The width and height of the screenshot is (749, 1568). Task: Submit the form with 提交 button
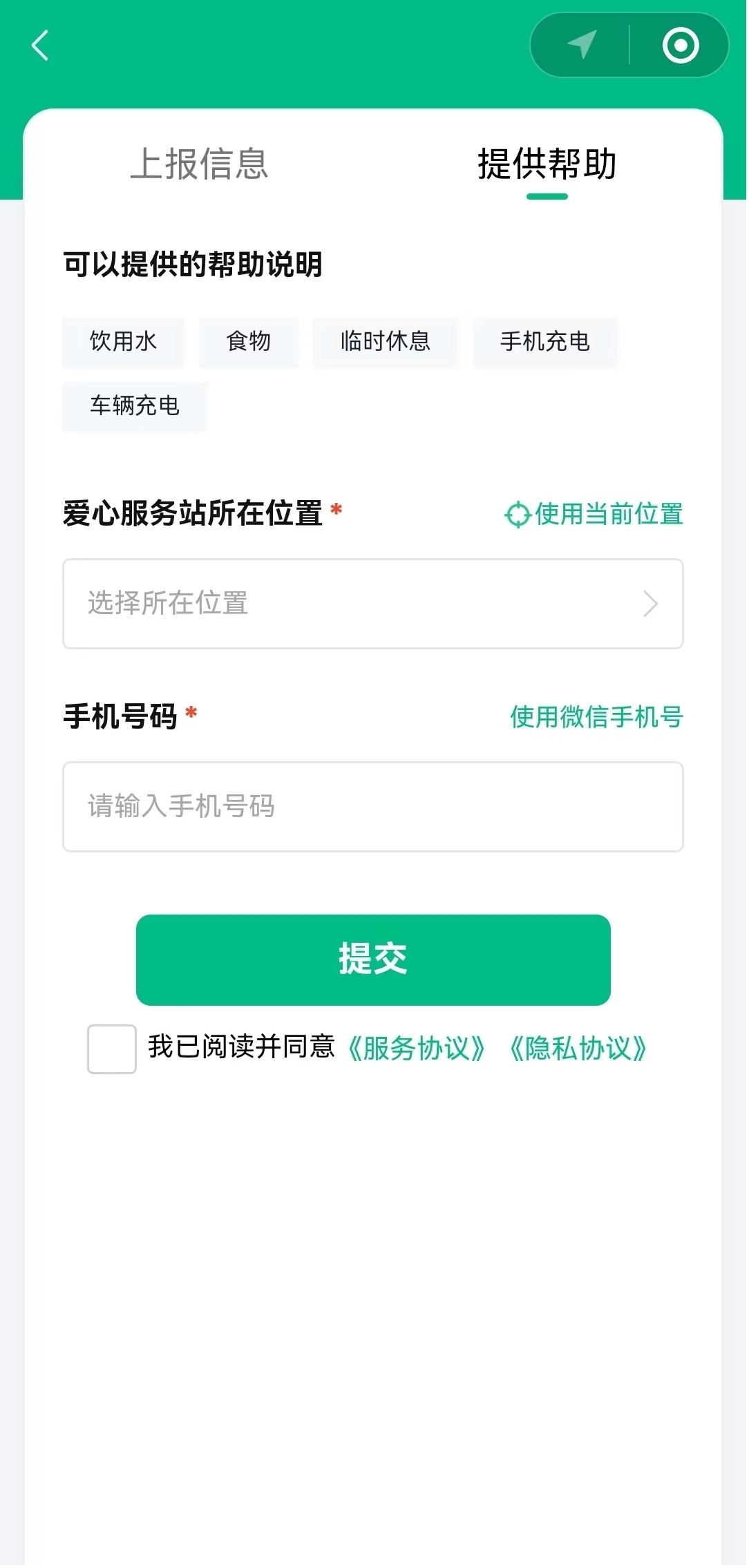coord(373,959)
